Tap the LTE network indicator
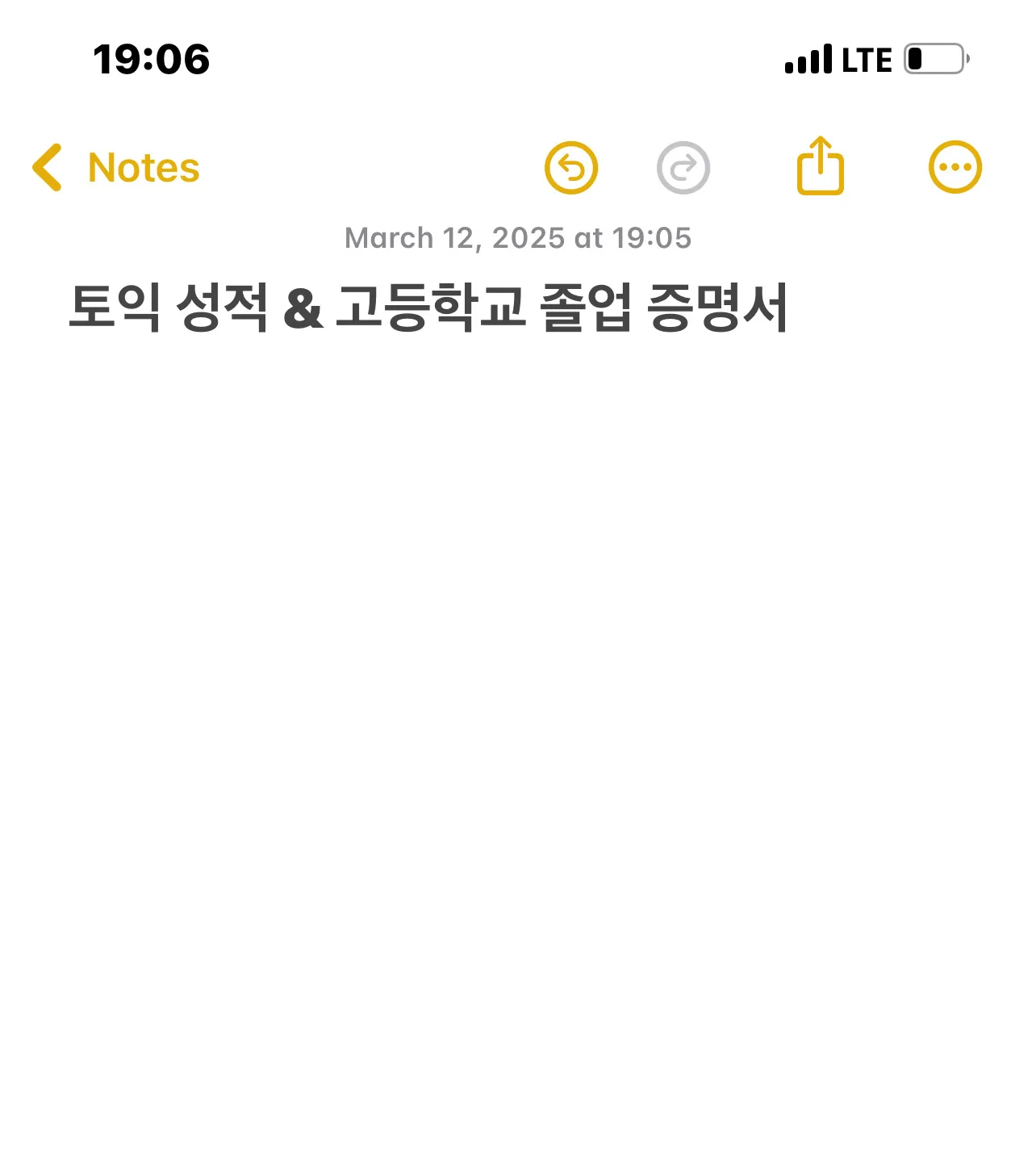 tap(866, 58)
